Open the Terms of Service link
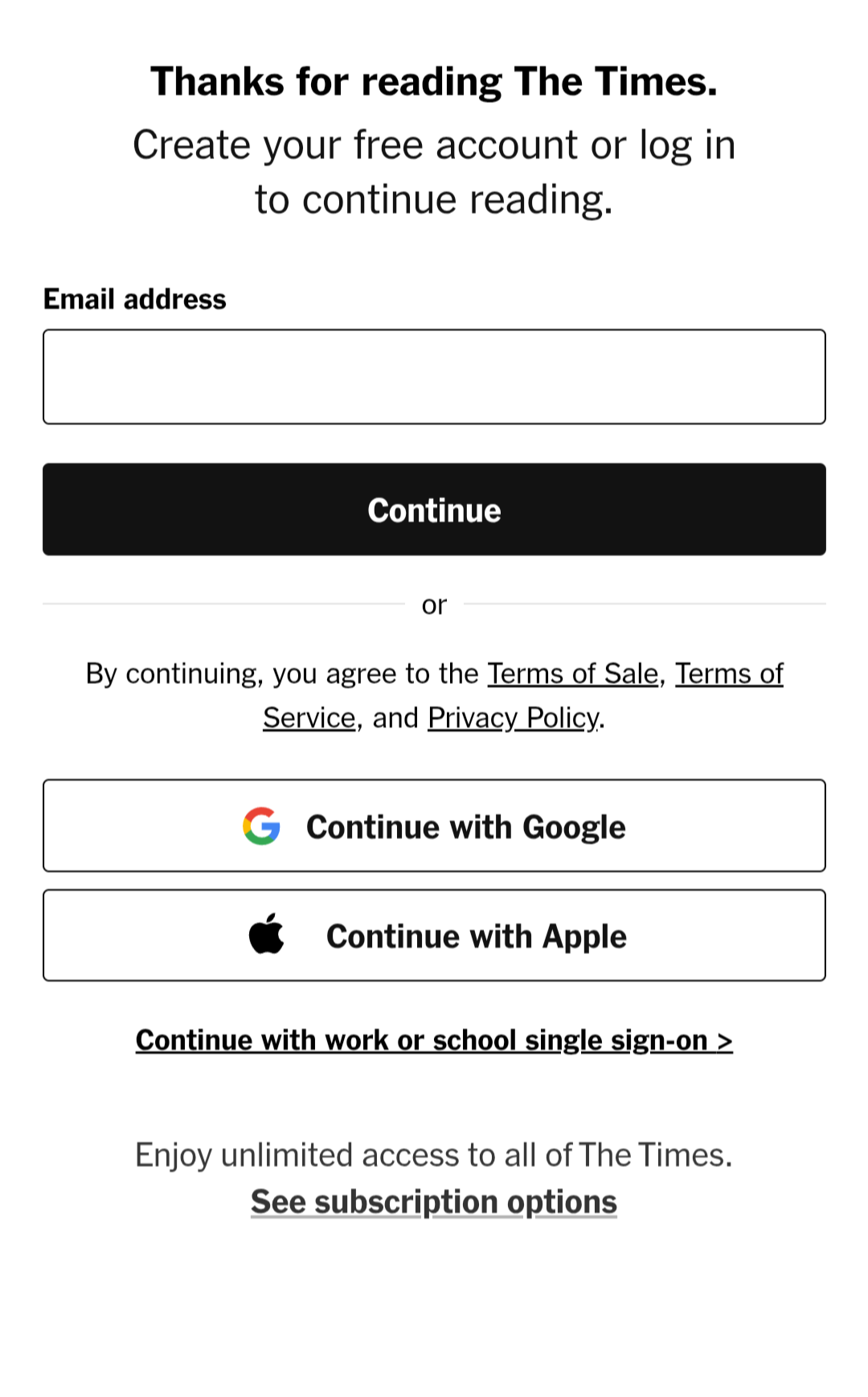868x1397 pixels. [728, 674]
